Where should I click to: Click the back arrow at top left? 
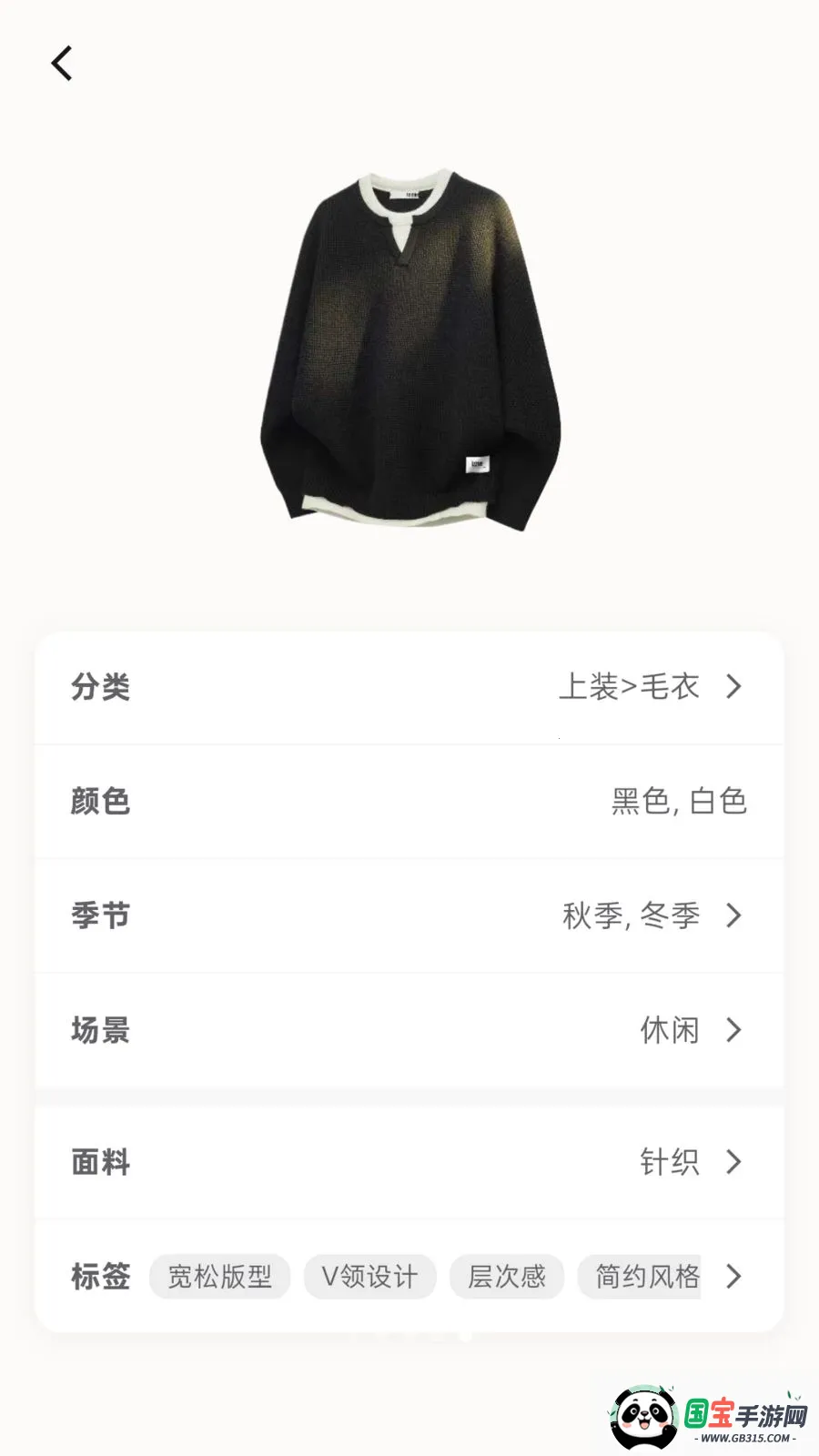61,64
